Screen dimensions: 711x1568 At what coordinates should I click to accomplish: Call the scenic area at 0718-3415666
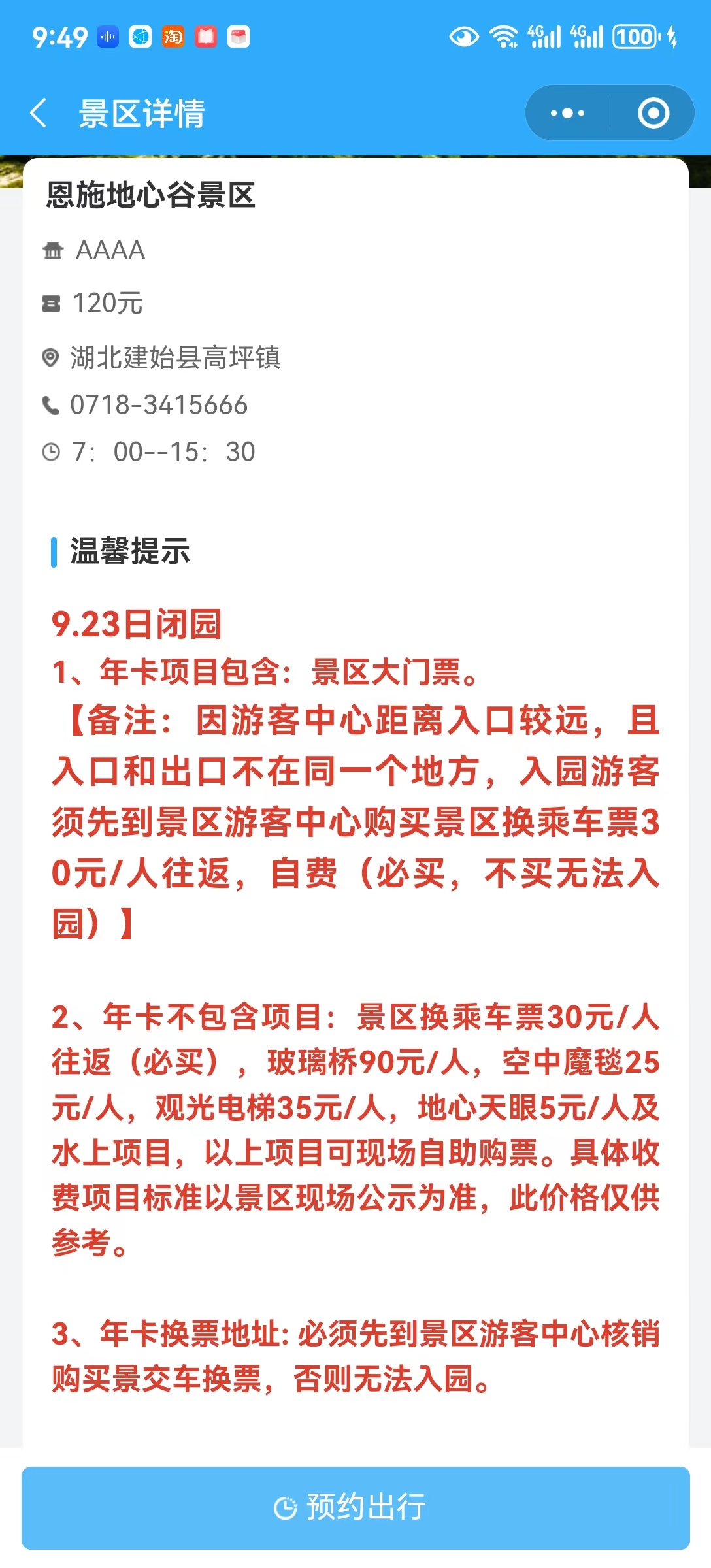click(x=159, y=405)
